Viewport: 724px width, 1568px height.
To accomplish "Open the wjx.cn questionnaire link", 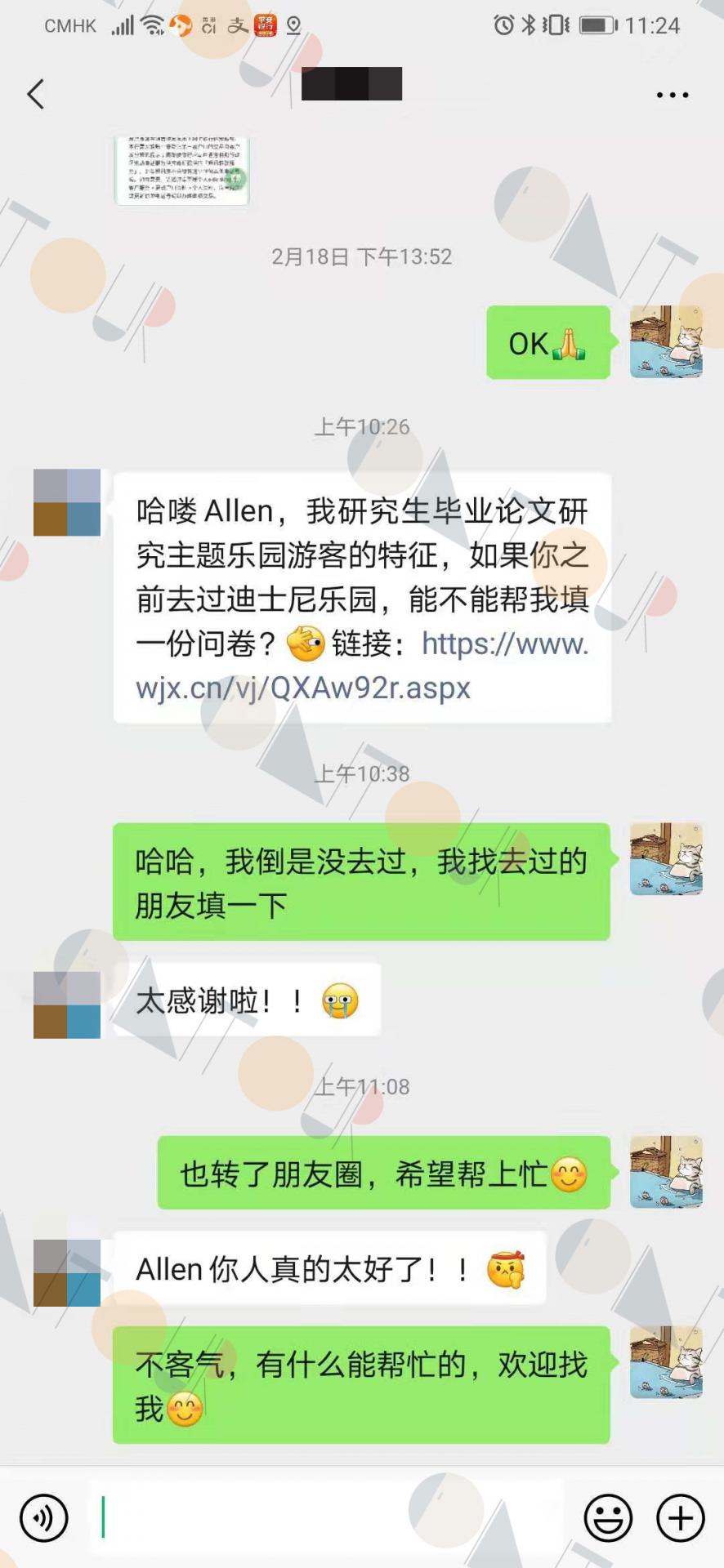I will (x=362, y=666).
